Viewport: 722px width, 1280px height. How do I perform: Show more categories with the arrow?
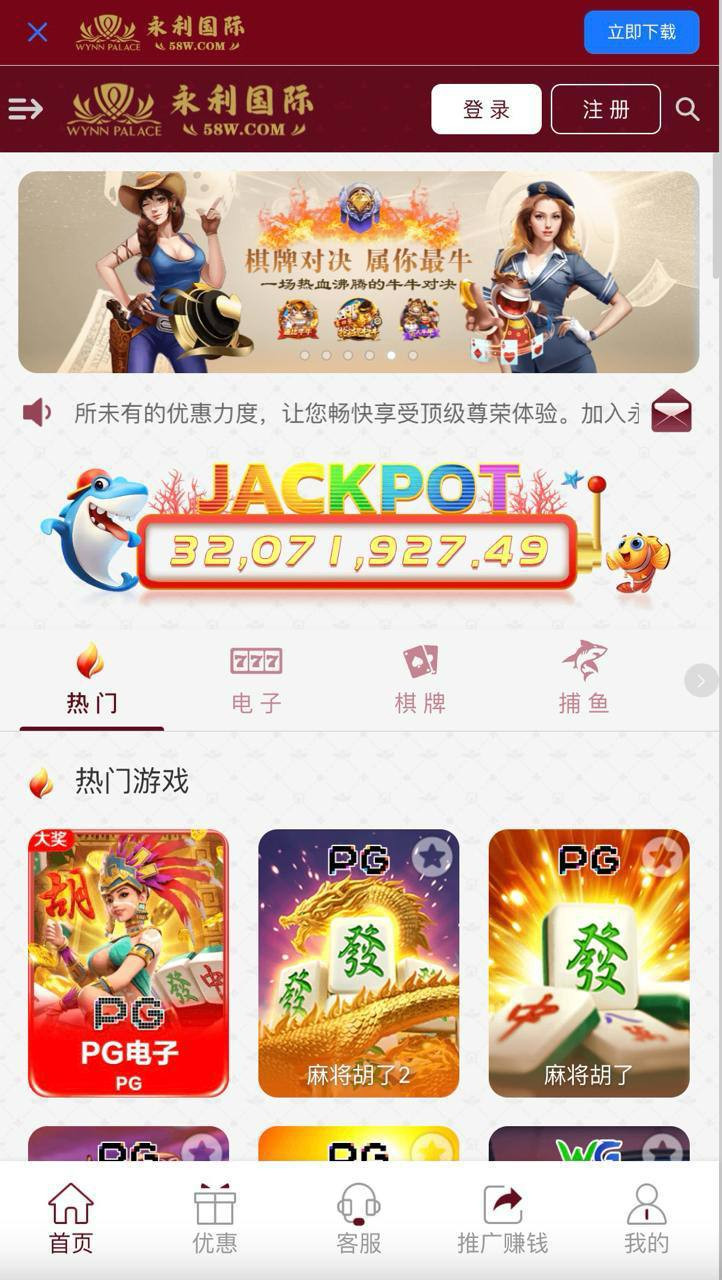700,681
